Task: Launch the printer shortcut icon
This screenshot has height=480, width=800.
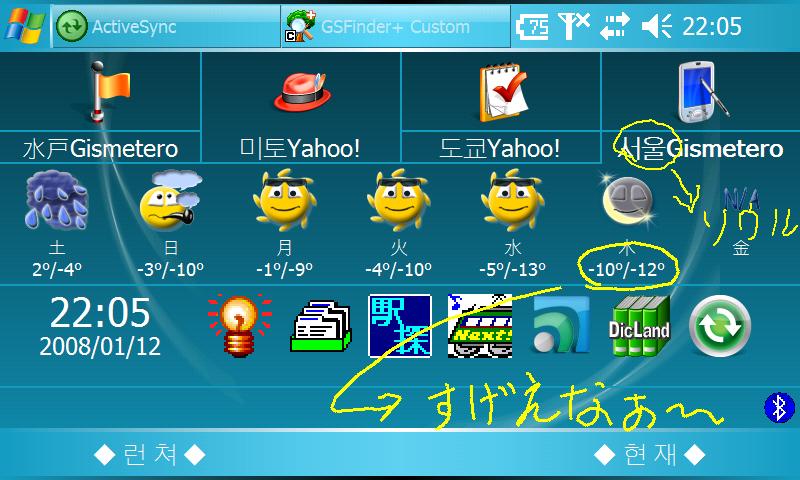Action: click(x=320, y=326)
